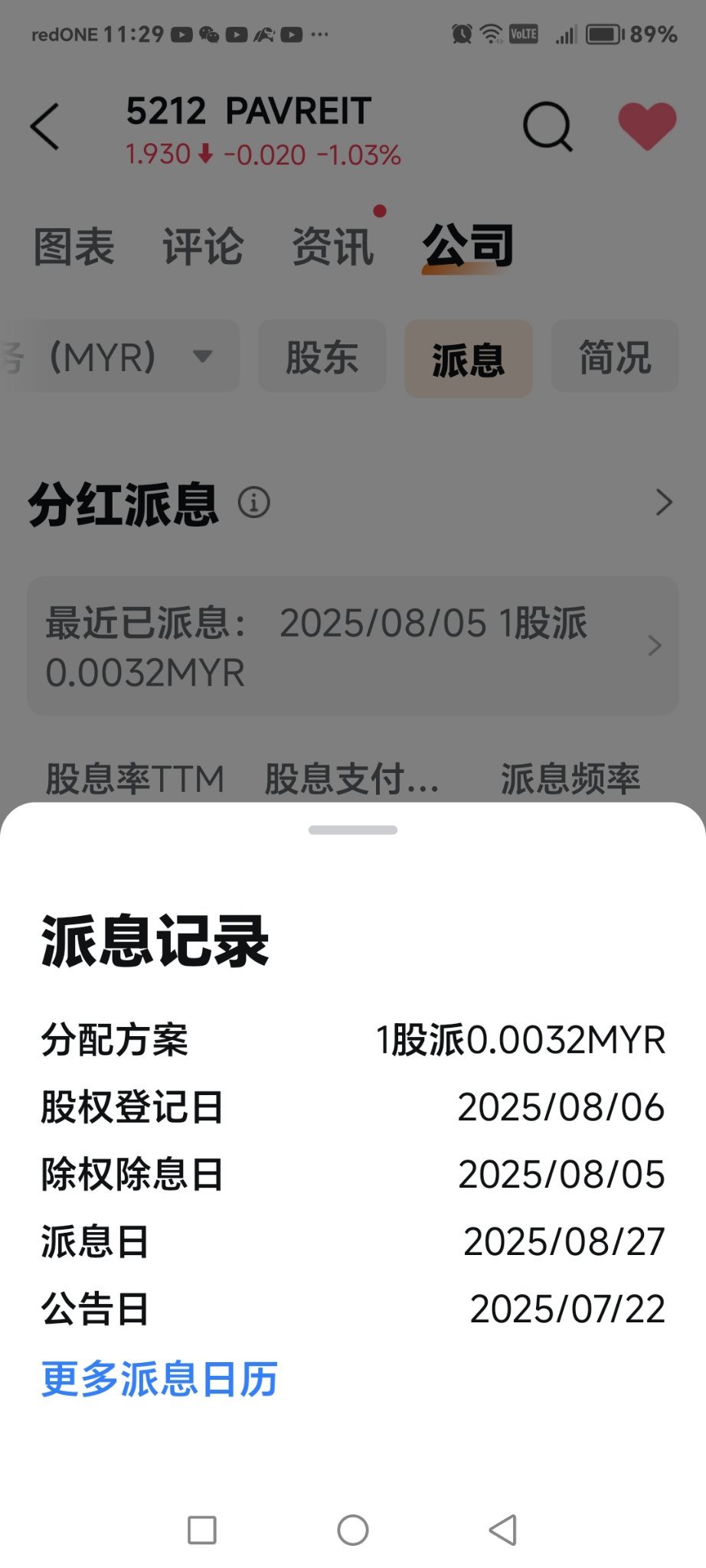Expand the recent dividend record chevron
Viewport: 706px width, 1568px height.
654,645
